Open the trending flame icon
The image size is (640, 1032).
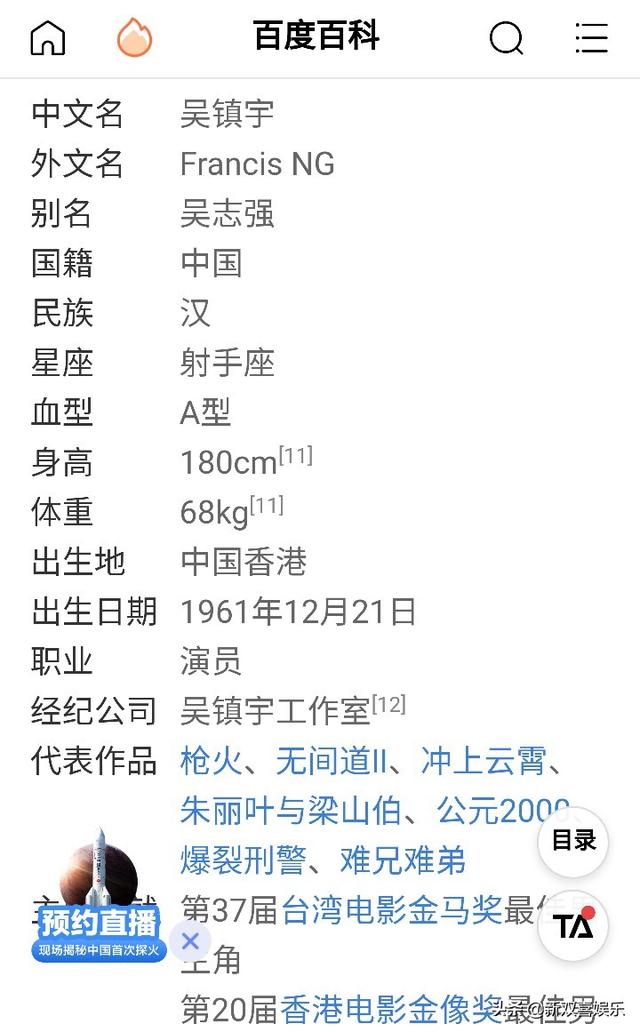tap(134, 38)
